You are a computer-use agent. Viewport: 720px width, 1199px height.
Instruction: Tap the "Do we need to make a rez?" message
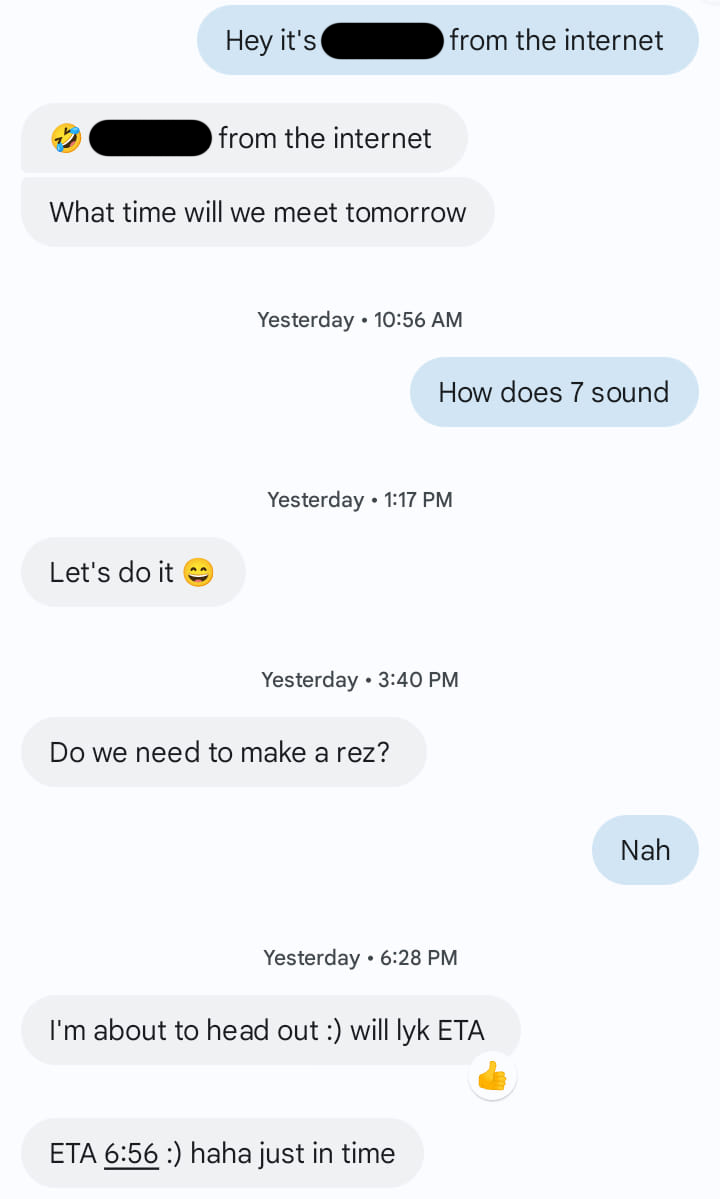click(223, 752)
